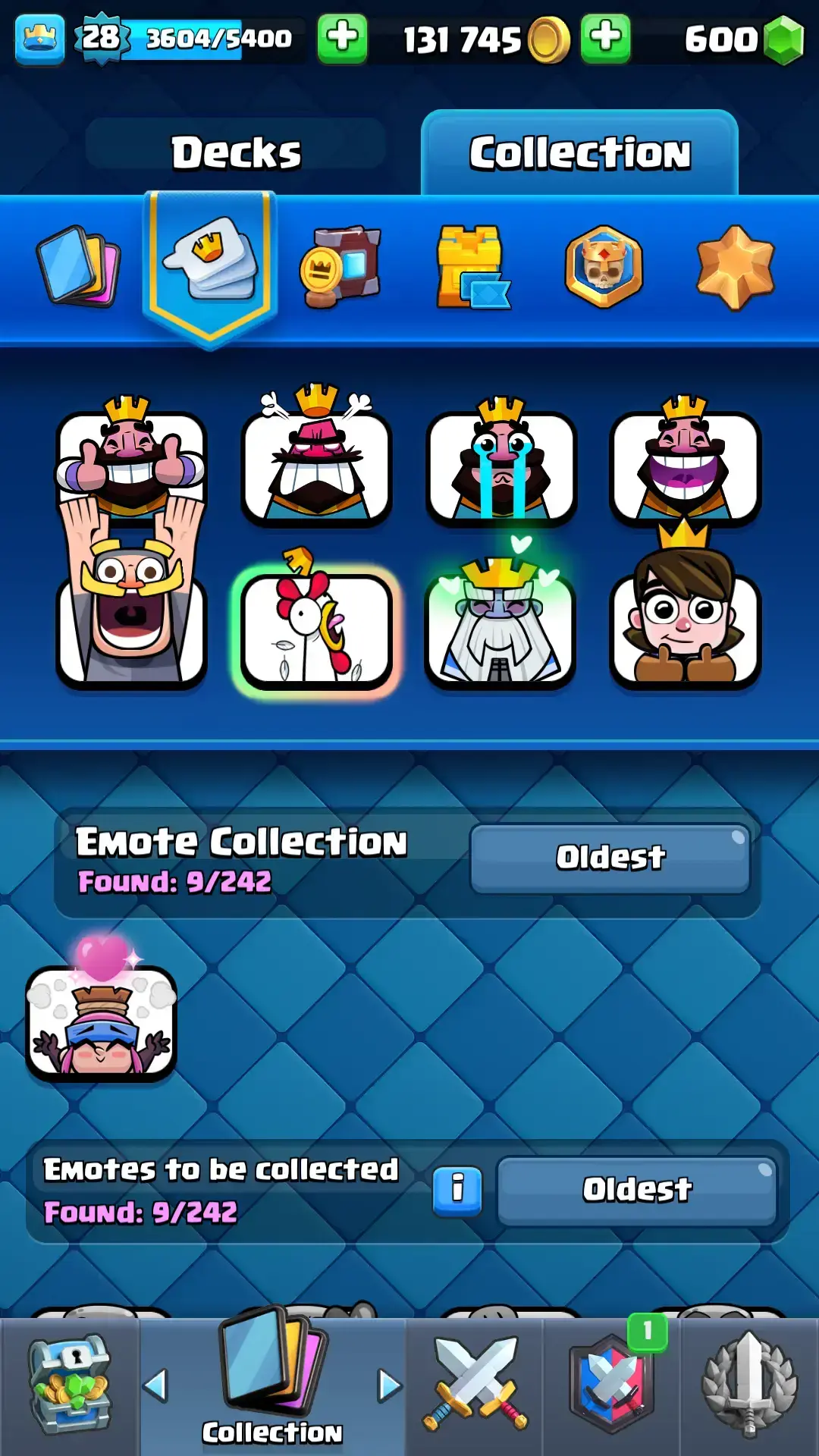This screenshot has width=819, height=1456.
Task: Open the star points tab
Action: click(x=735, y=267)
